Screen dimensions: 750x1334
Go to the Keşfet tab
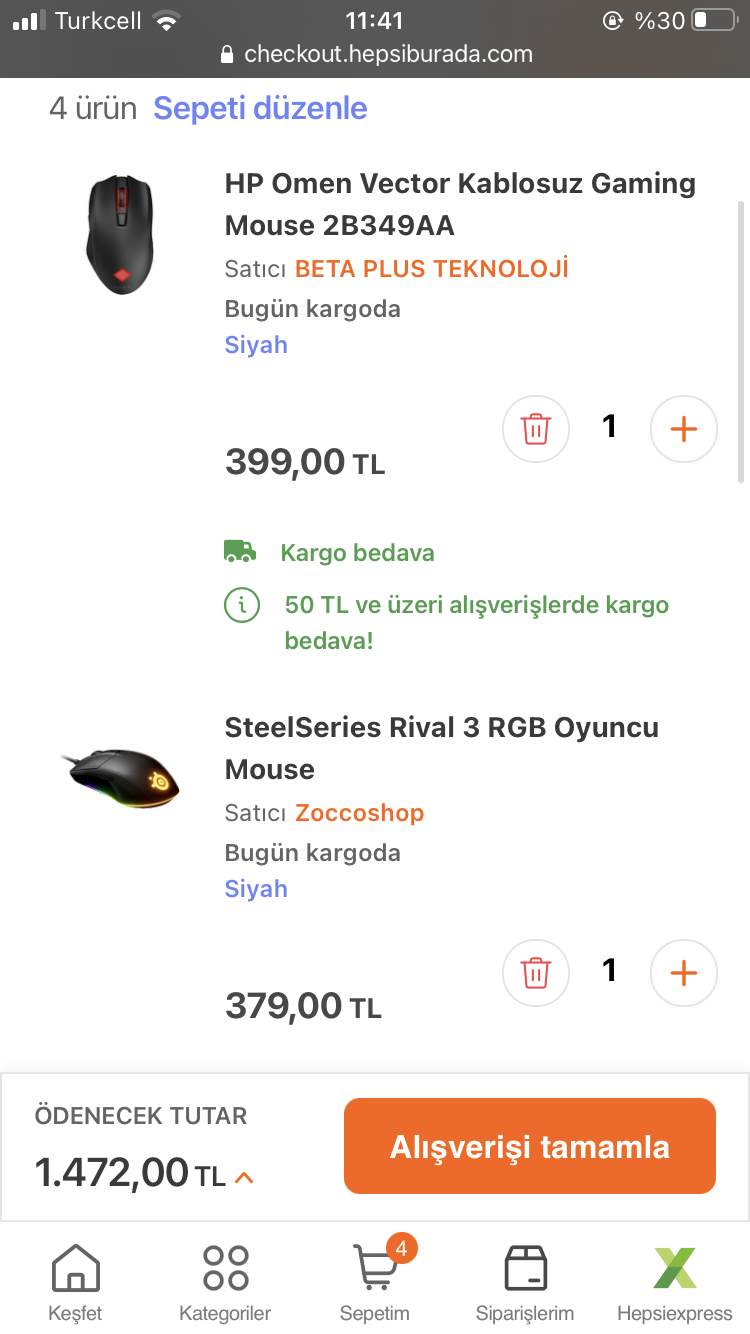coord(75,1282)
